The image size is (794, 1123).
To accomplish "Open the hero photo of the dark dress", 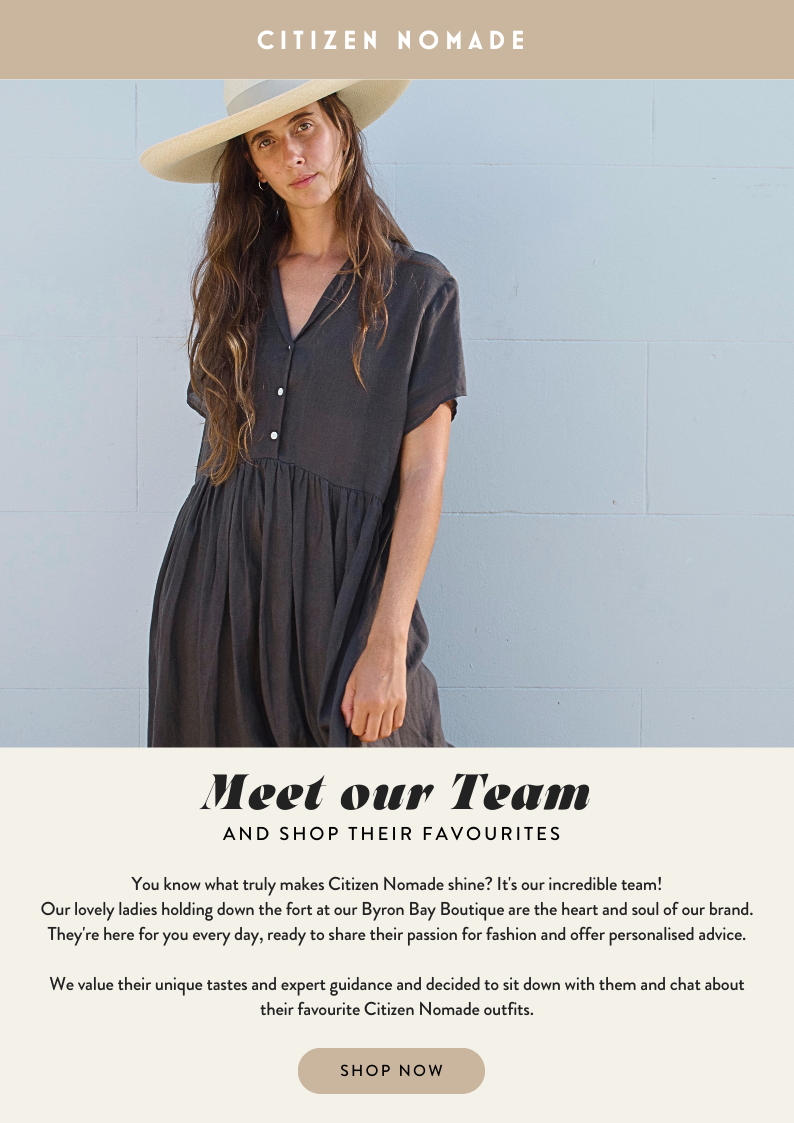I will pyautogui.click(x=397, y=413).
